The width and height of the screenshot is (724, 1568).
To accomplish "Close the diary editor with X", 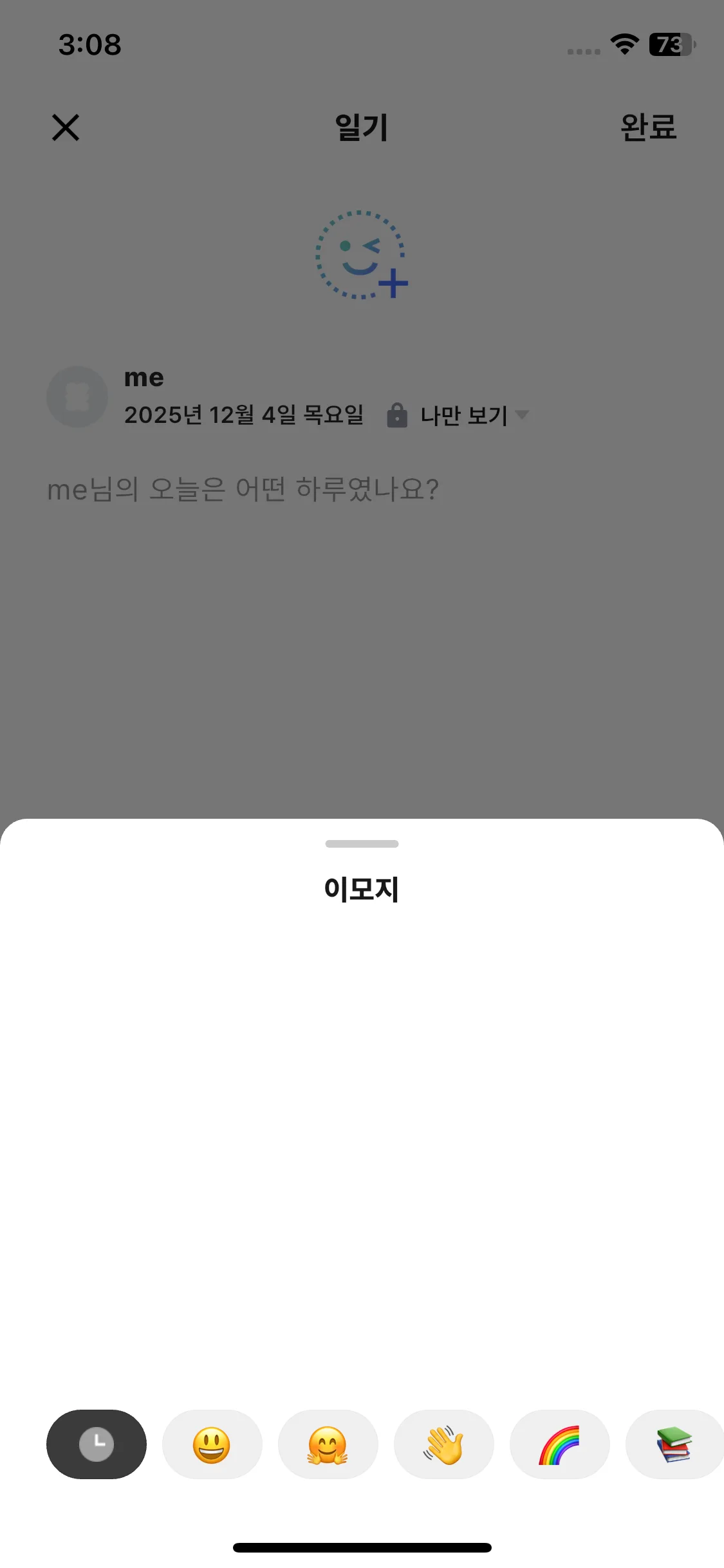I will (66, 127).
